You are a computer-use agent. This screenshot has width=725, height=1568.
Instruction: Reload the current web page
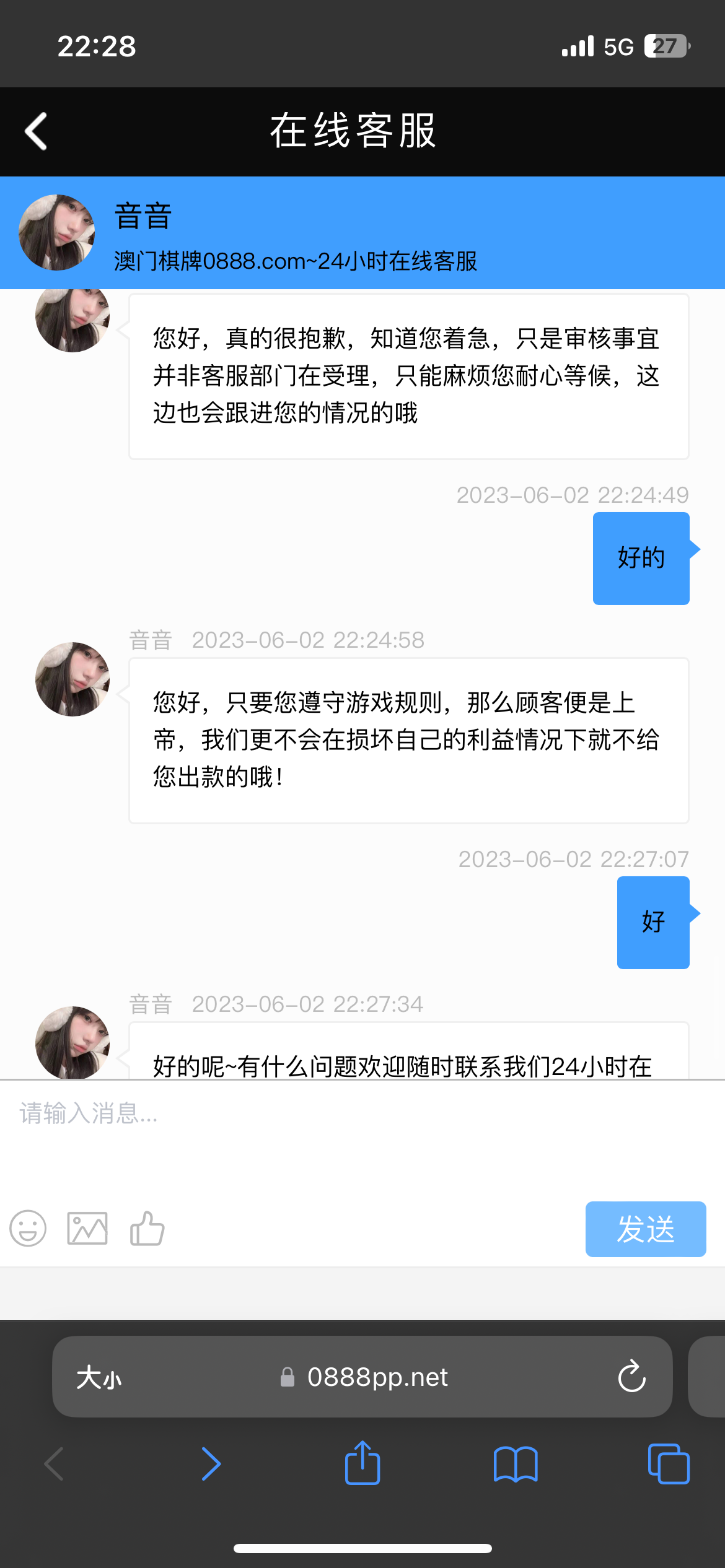(631, 1377)
